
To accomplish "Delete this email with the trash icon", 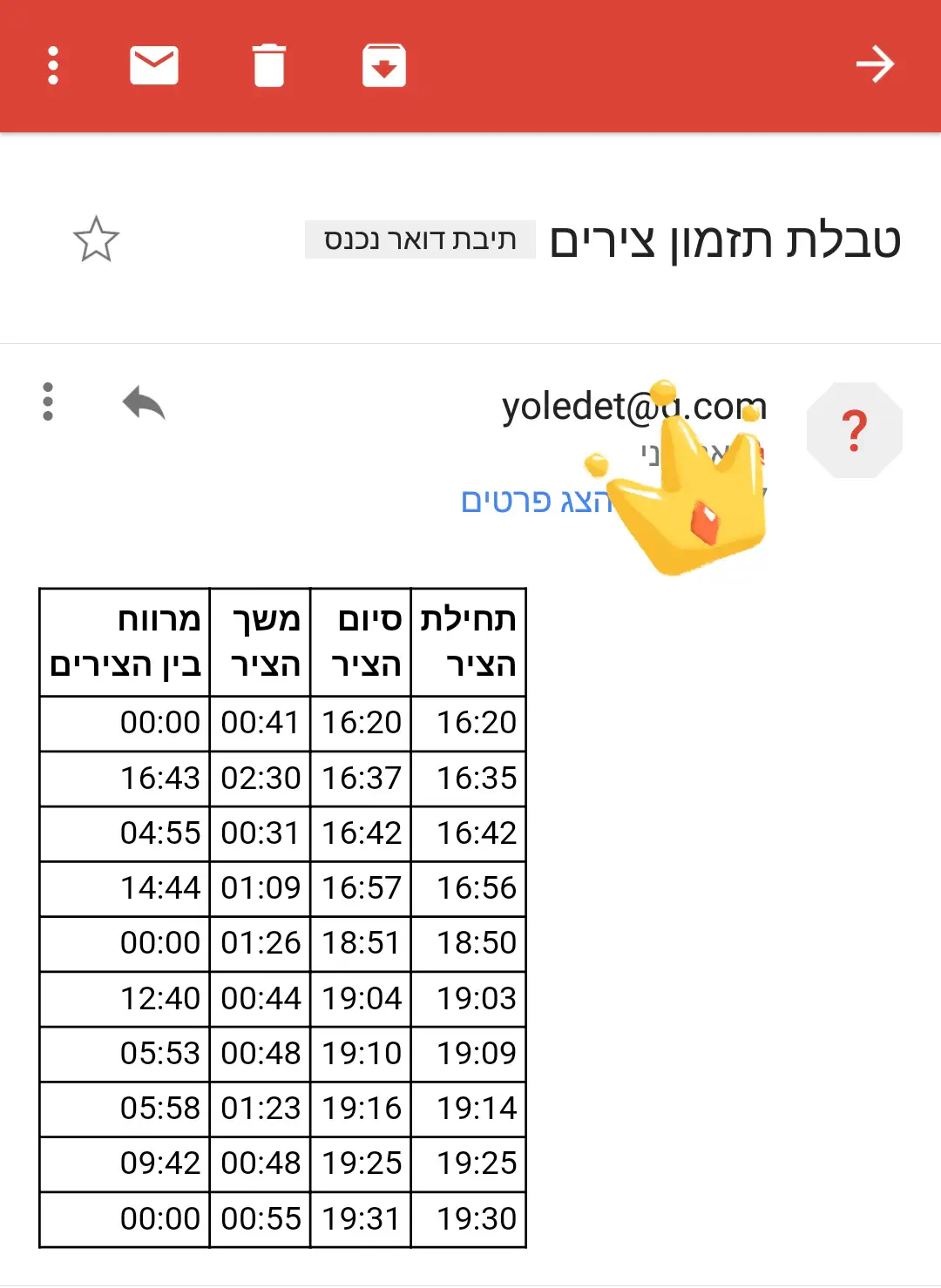I will tap(269, 65).
